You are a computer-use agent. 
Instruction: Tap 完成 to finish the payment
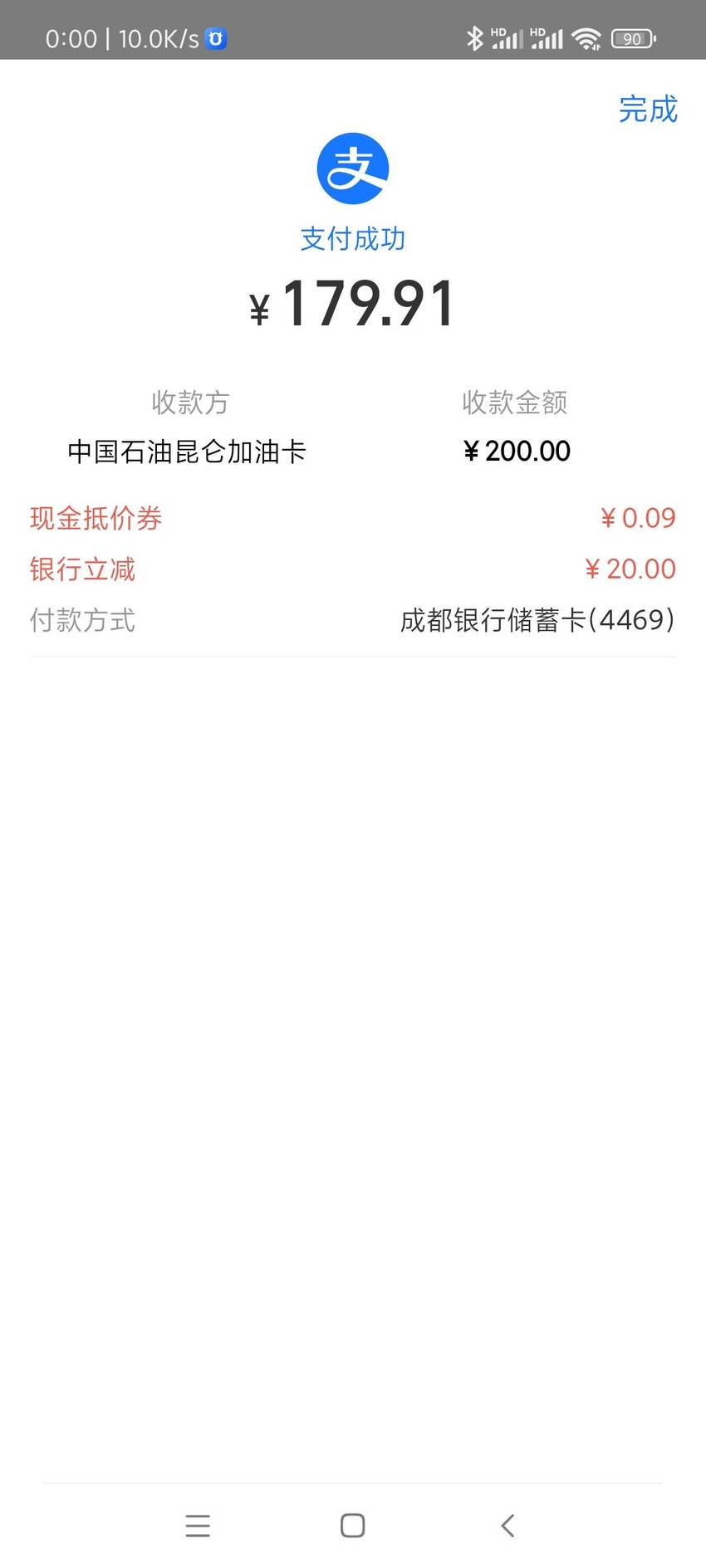(x=648, y=110)
